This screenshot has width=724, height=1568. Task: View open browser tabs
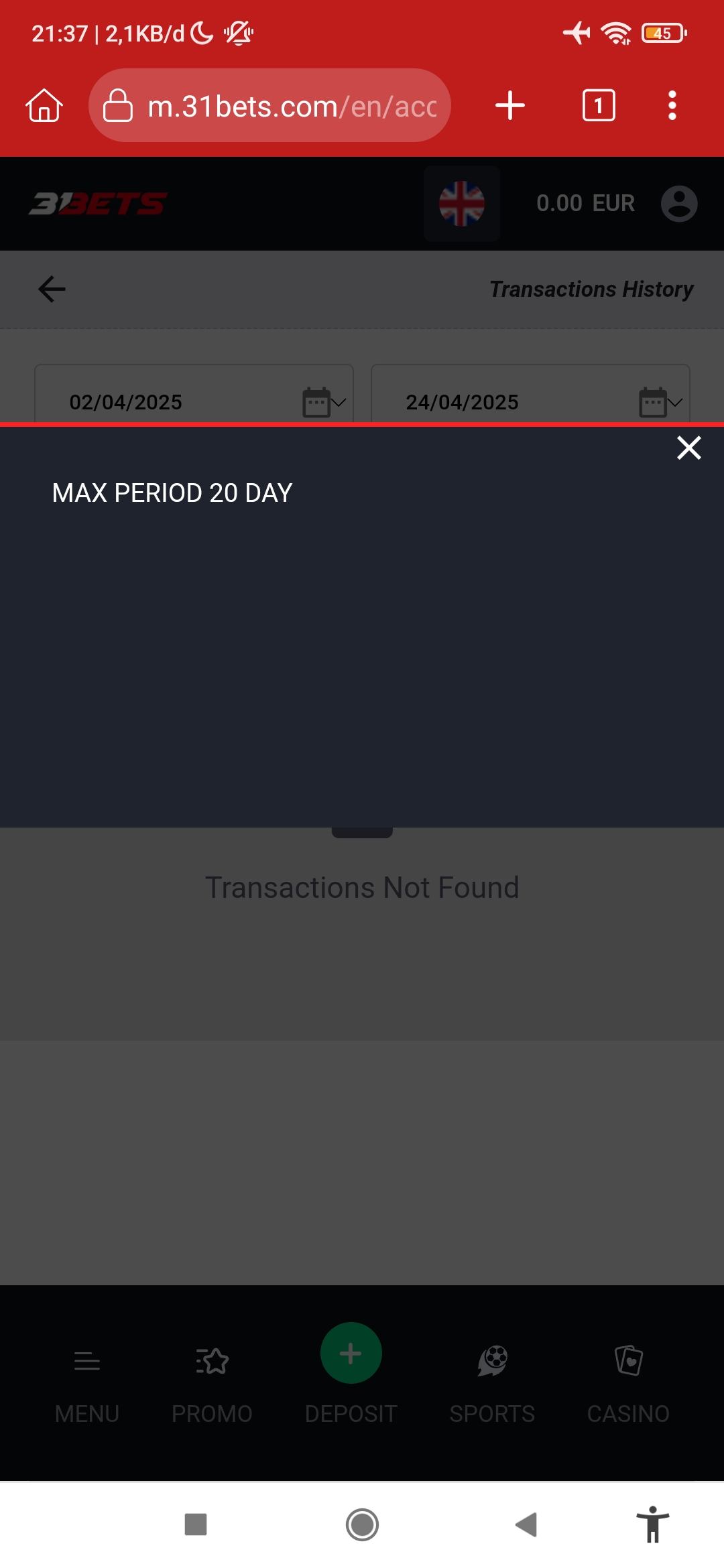599,106
